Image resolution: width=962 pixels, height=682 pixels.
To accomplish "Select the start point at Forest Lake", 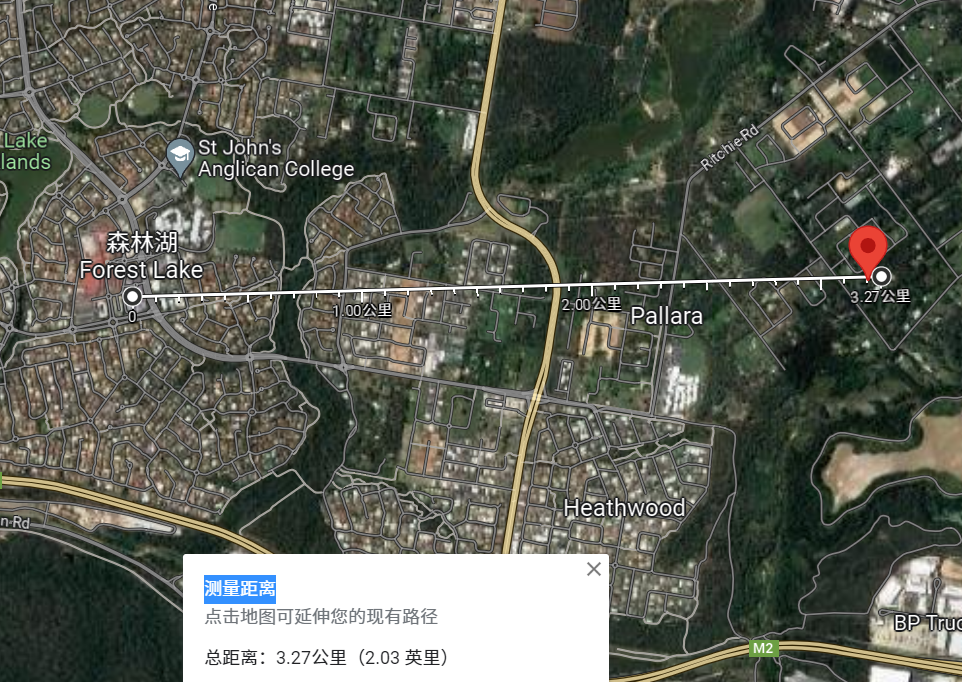I will point(132,297).
